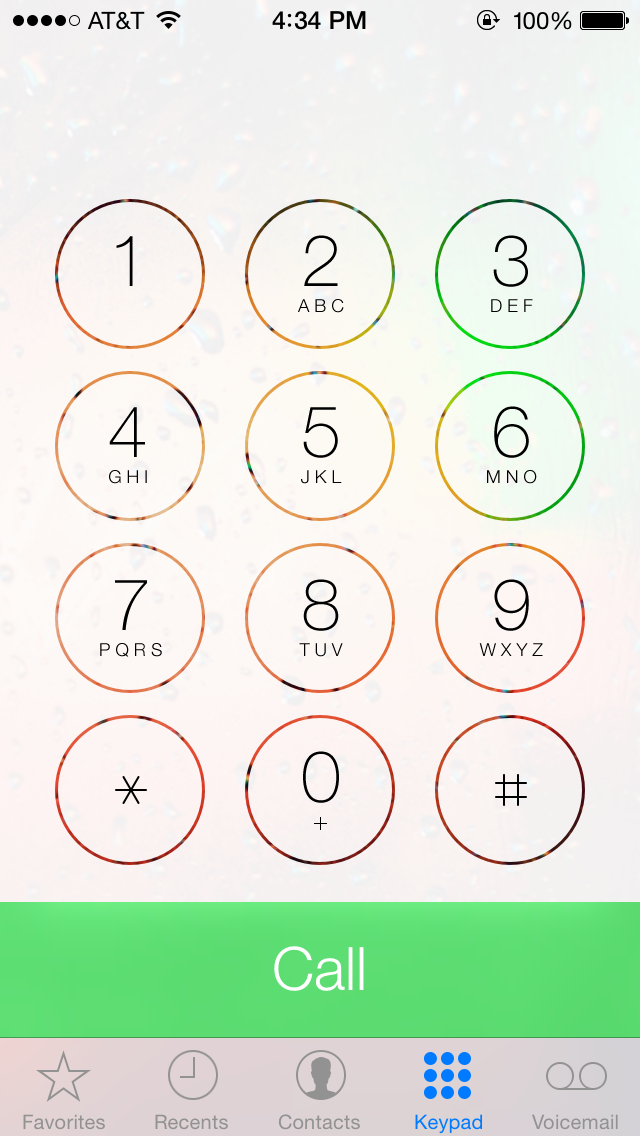The width and height of the screenshot is (640, 1136).
Task: Tap the 4 GHI key
Action: pyautogui.click(x=130, y=446)
